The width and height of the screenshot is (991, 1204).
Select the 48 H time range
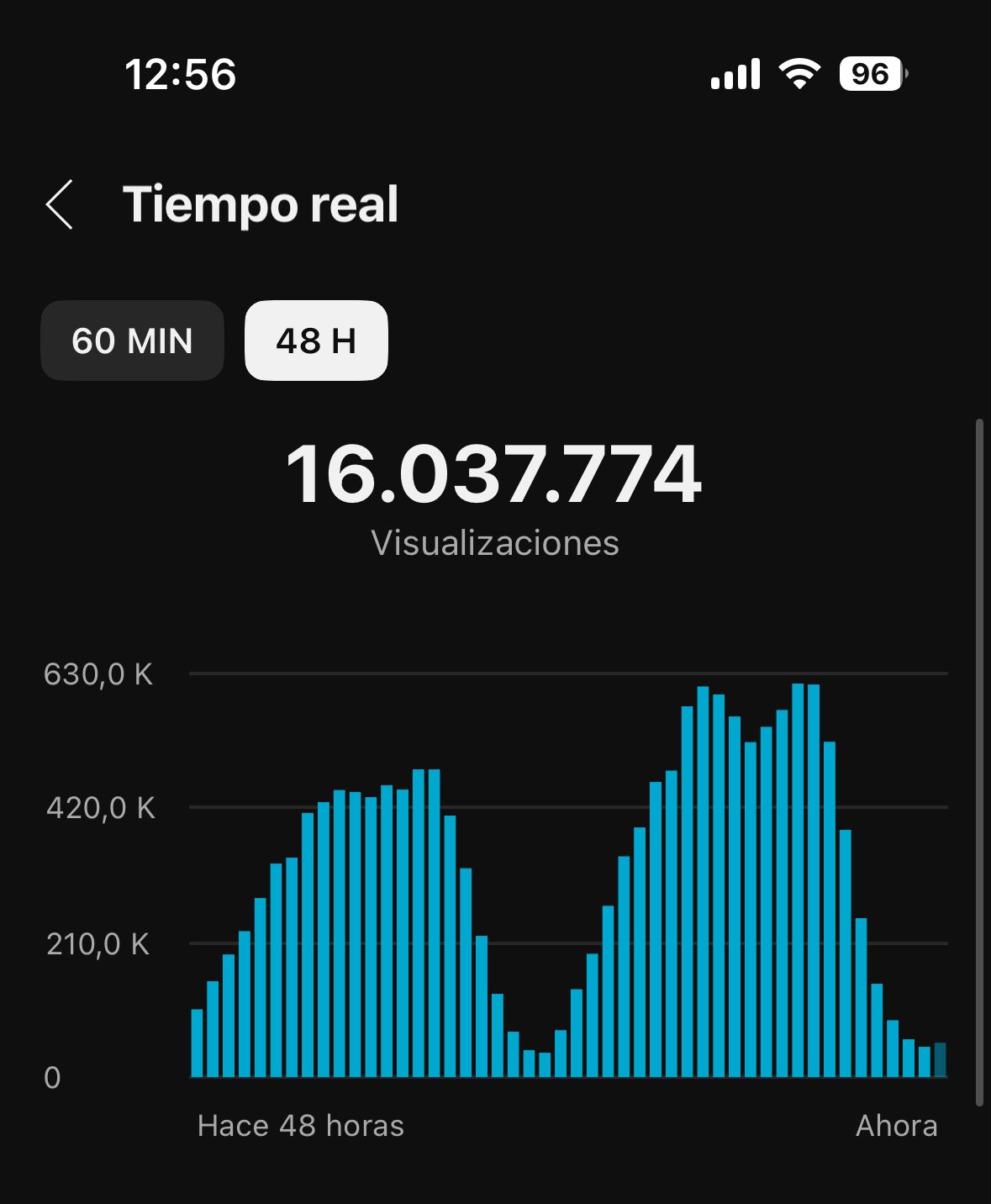pyautogui.click(x=316, y=341)
